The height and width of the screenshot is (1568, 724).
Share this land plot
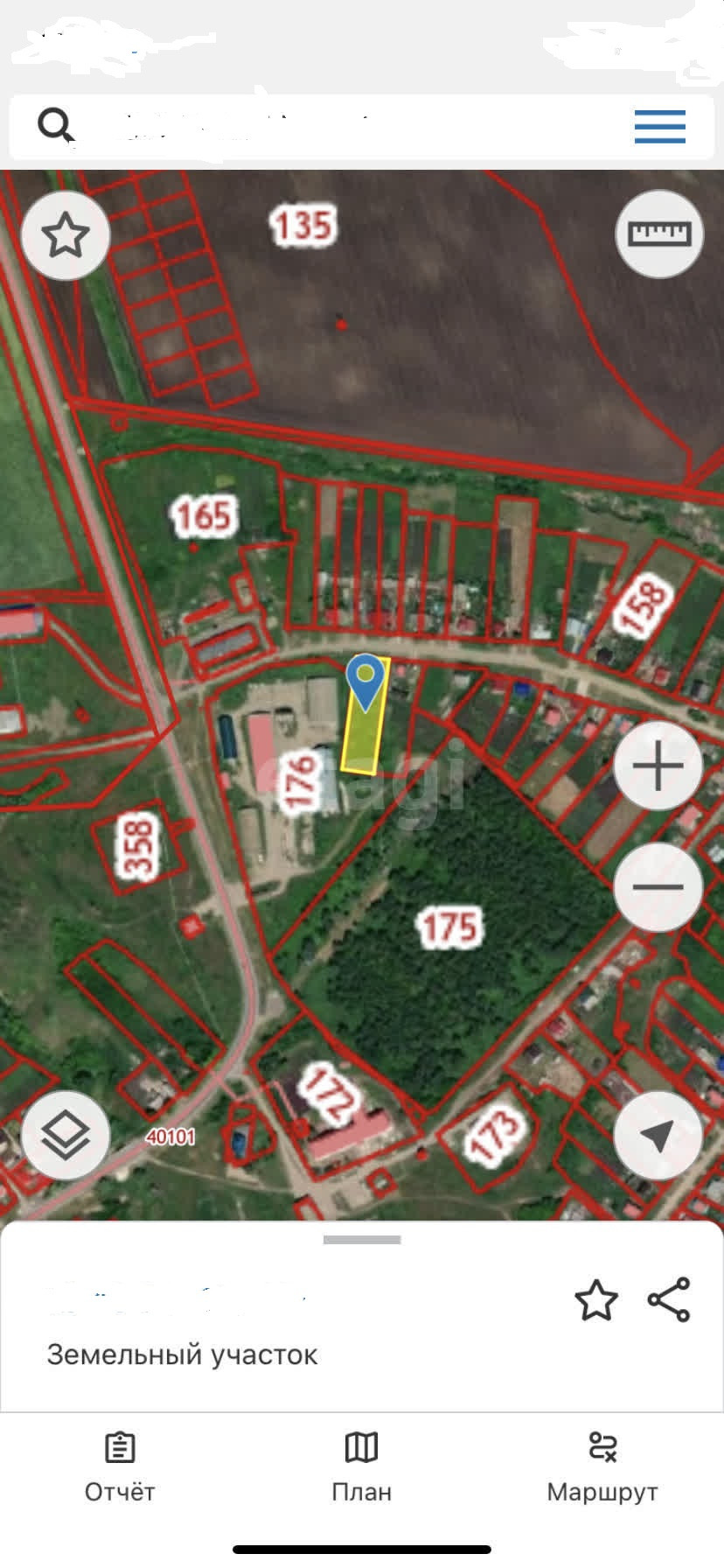[669, 1299]
